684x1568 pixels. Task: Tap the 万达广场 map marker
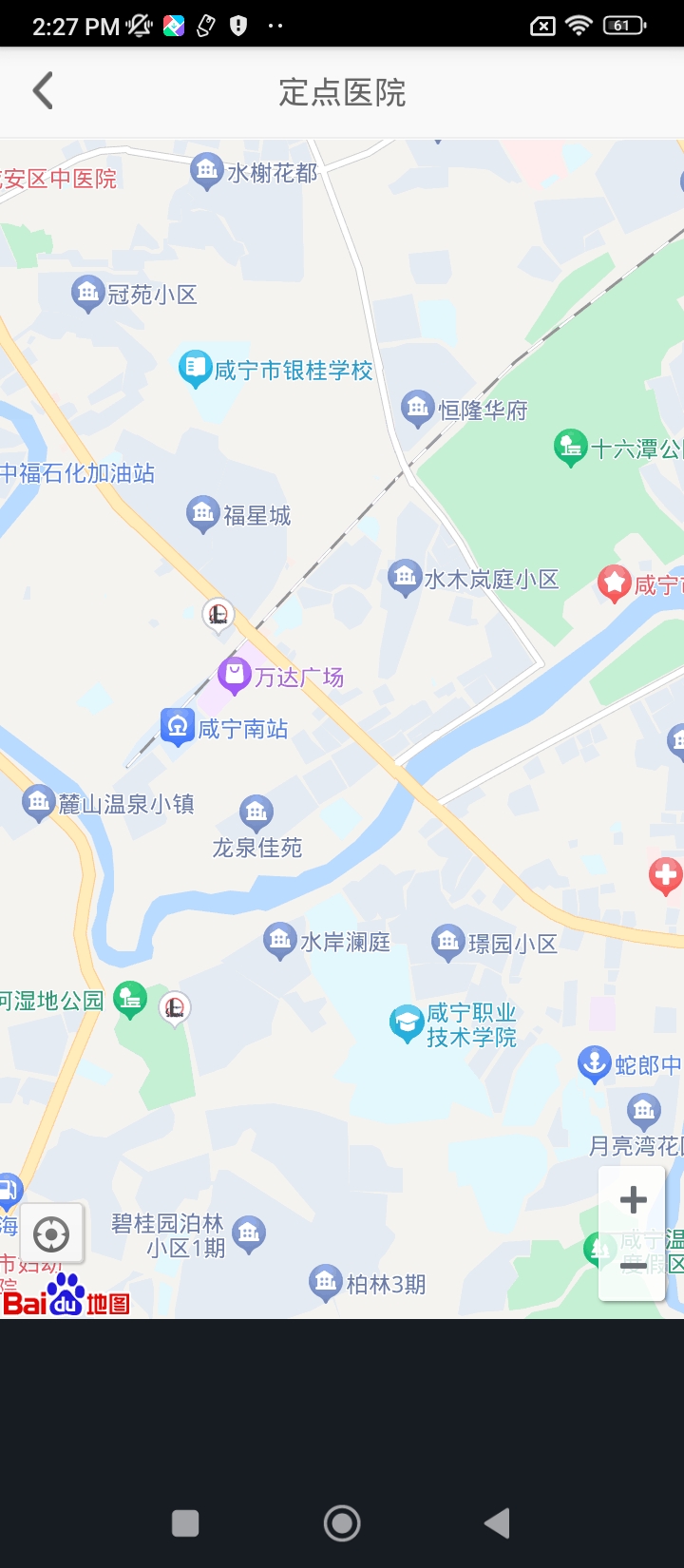click(234, 675)
